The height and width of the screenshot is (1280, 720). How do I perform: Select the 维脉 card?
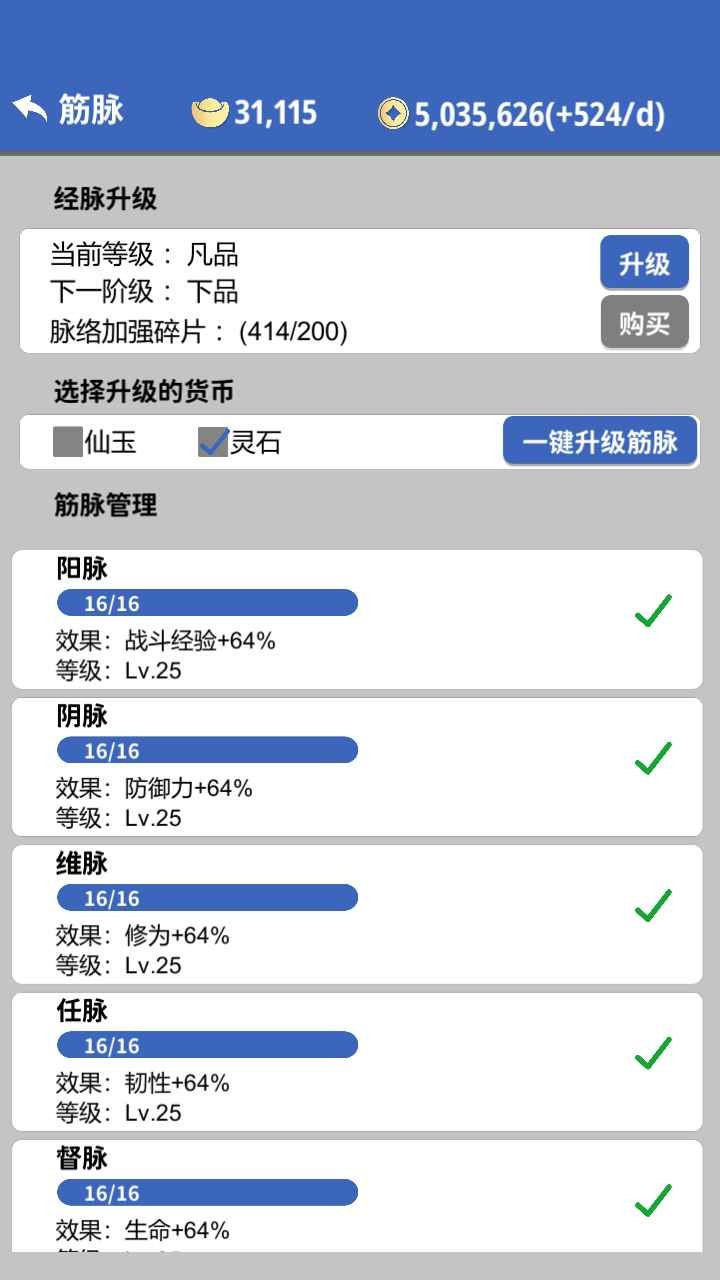(357, 913)
